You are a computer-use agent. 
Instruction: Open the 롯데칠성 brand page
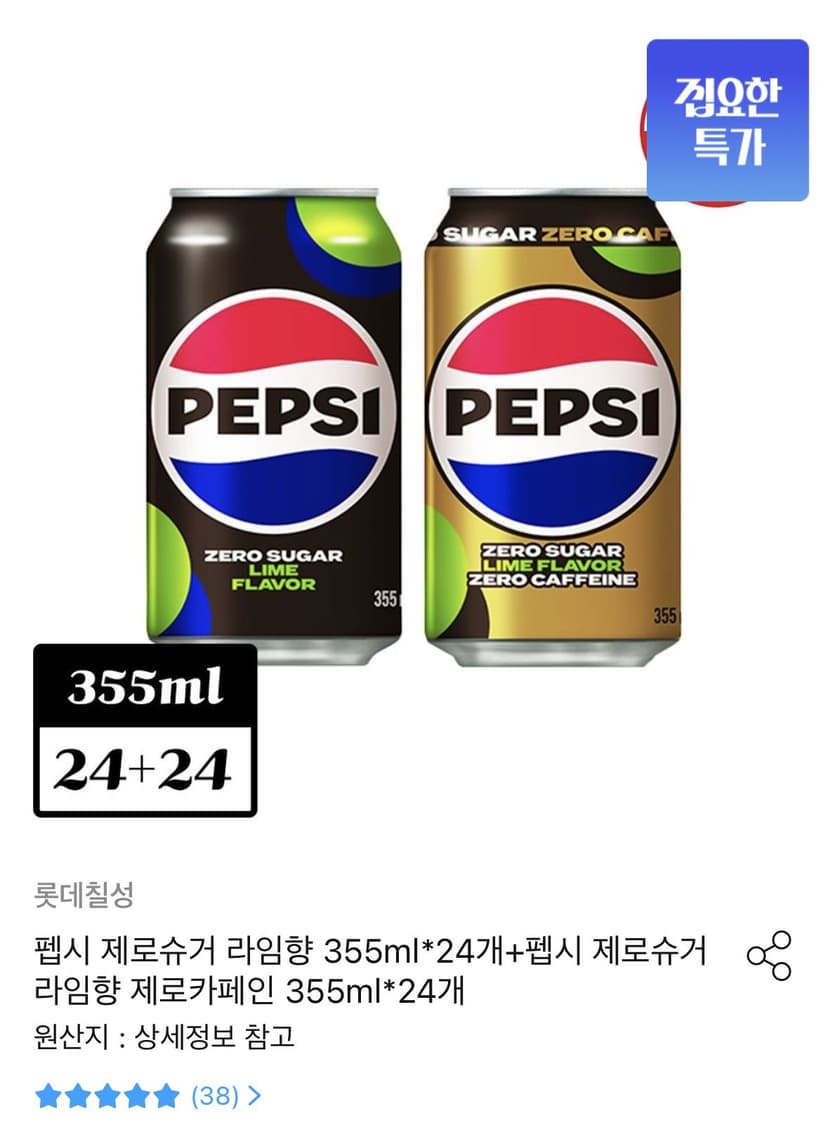coord(84,895)
